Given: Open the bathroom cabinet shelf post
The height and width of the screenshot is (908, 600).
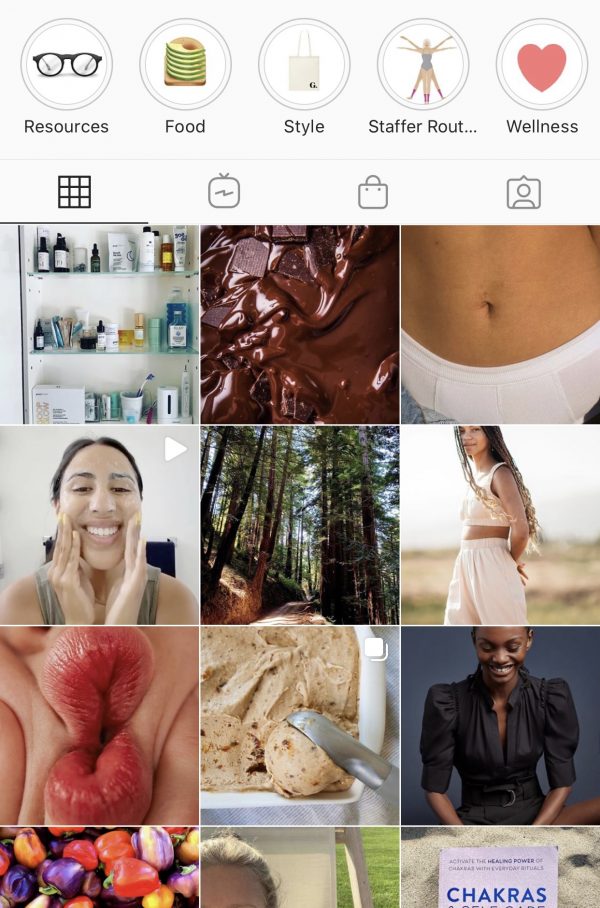Looking at the screenshot, I should [99, 324].
